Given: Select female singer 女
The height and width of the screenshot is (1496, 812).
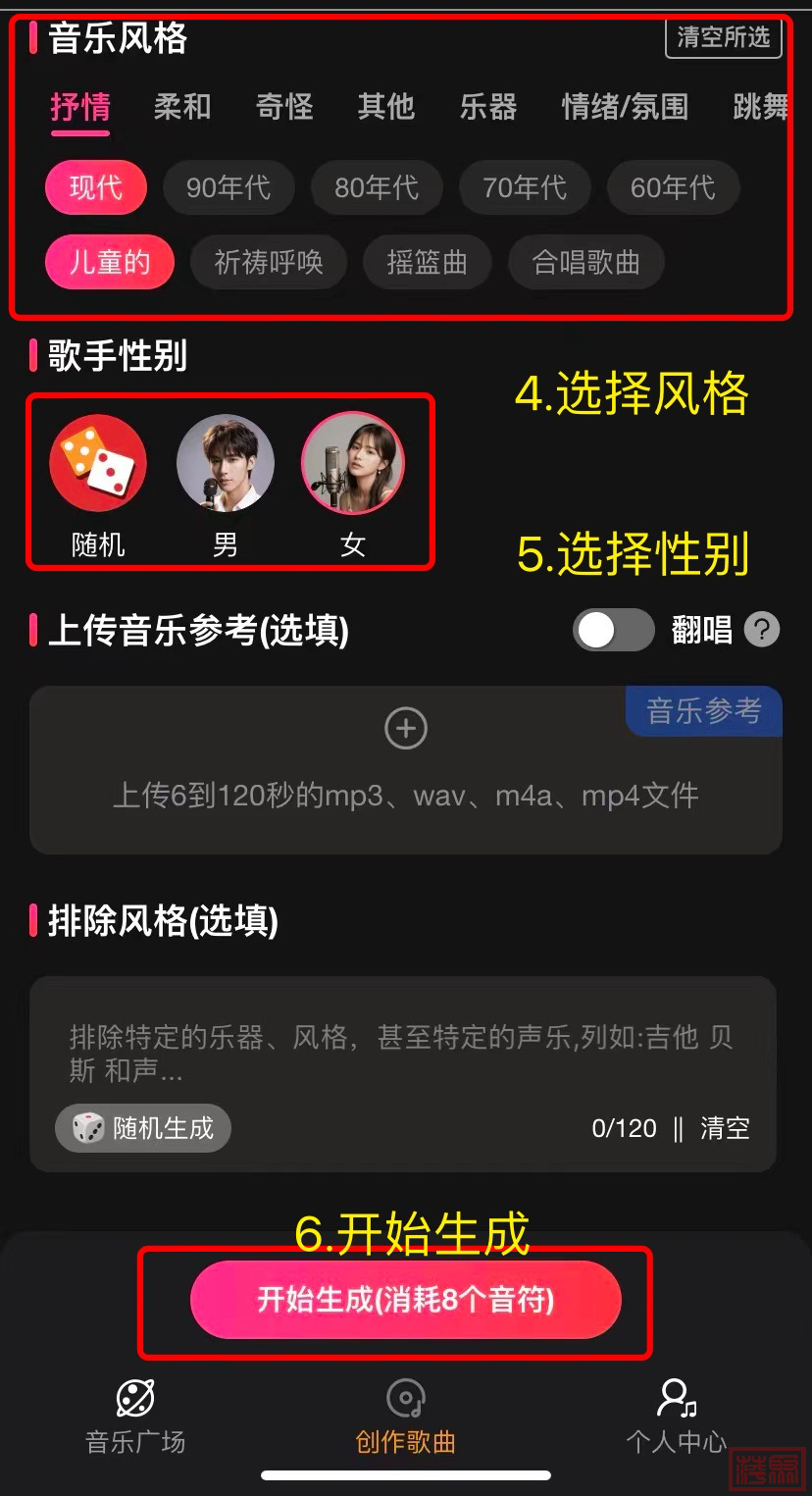Looking at the screenshot, I should coord(352,464).
